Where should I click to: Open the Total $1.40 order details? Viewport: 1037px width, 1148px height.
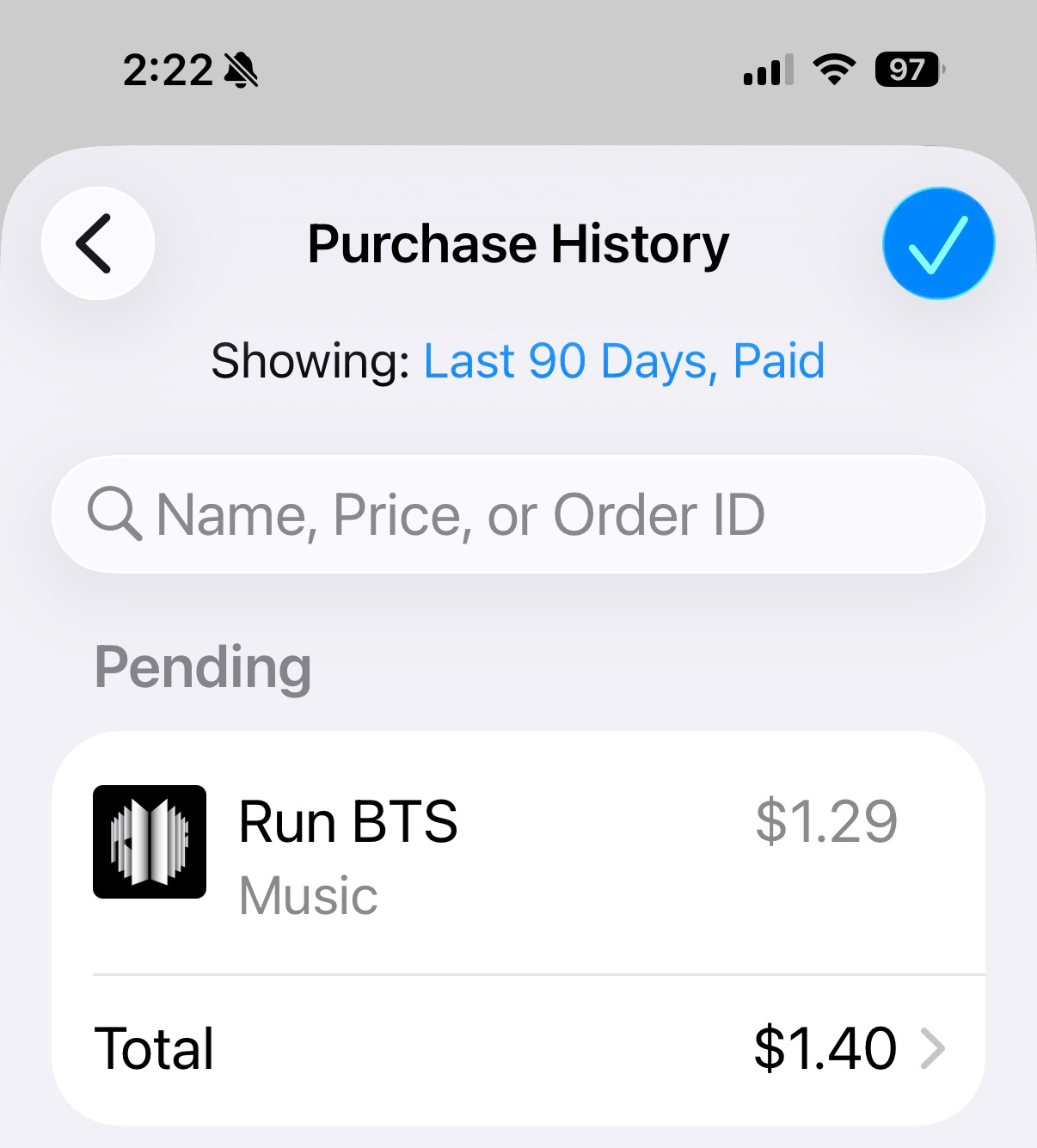point(518,1048)
